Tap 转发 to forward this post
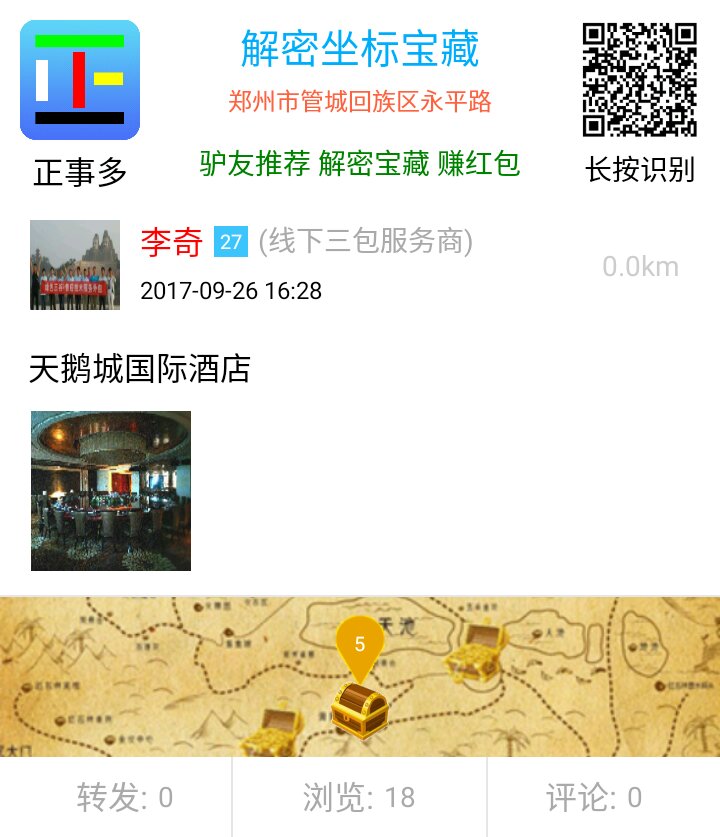The image size is (720, 837). (125, 797)
